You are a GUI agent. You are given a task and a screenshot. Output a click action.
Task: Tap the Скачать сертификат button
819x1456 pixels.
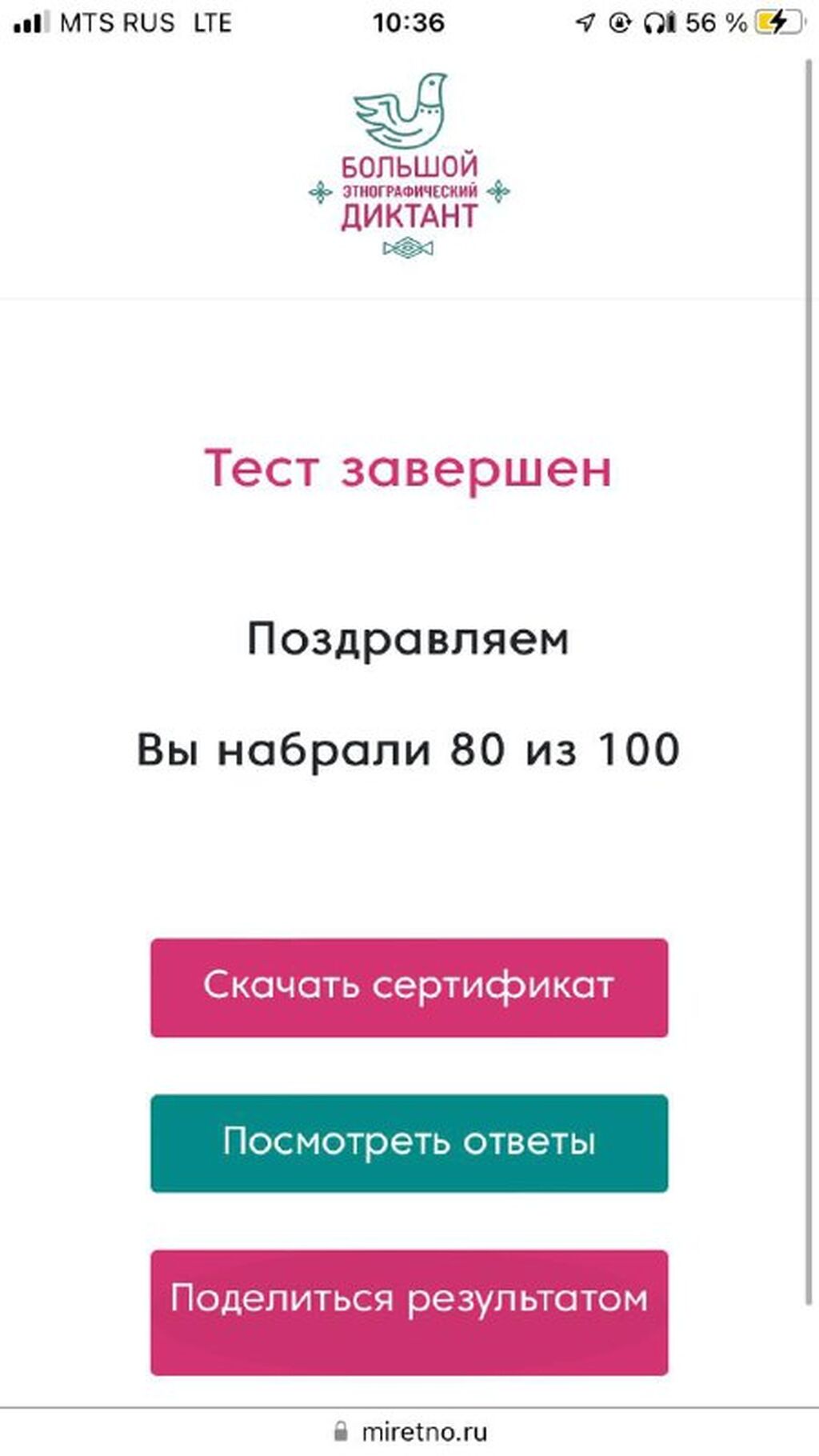tap(409, 987)
